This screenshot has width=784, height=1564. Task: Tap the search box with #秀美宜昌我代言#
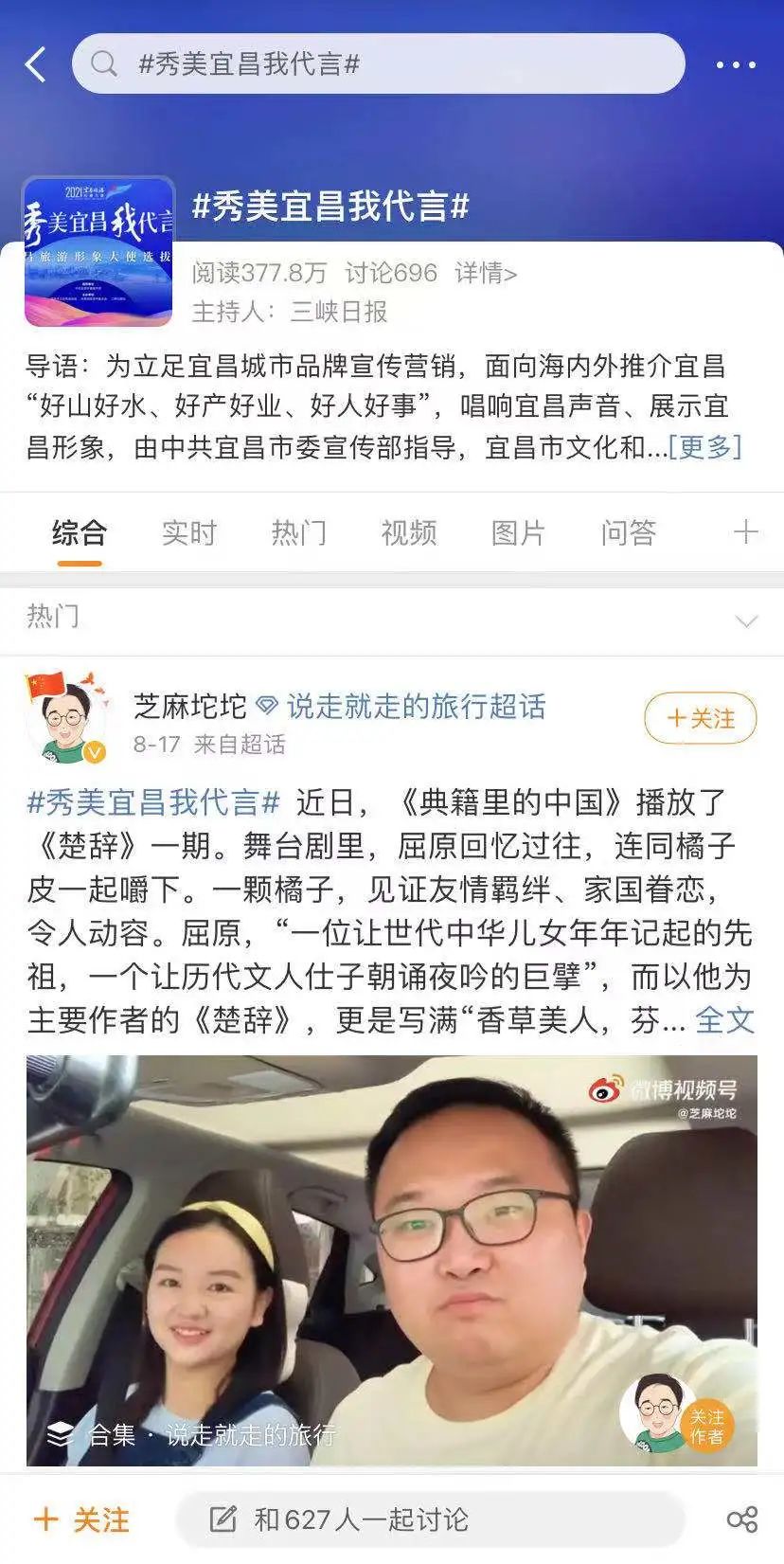(x=379, y=64)
